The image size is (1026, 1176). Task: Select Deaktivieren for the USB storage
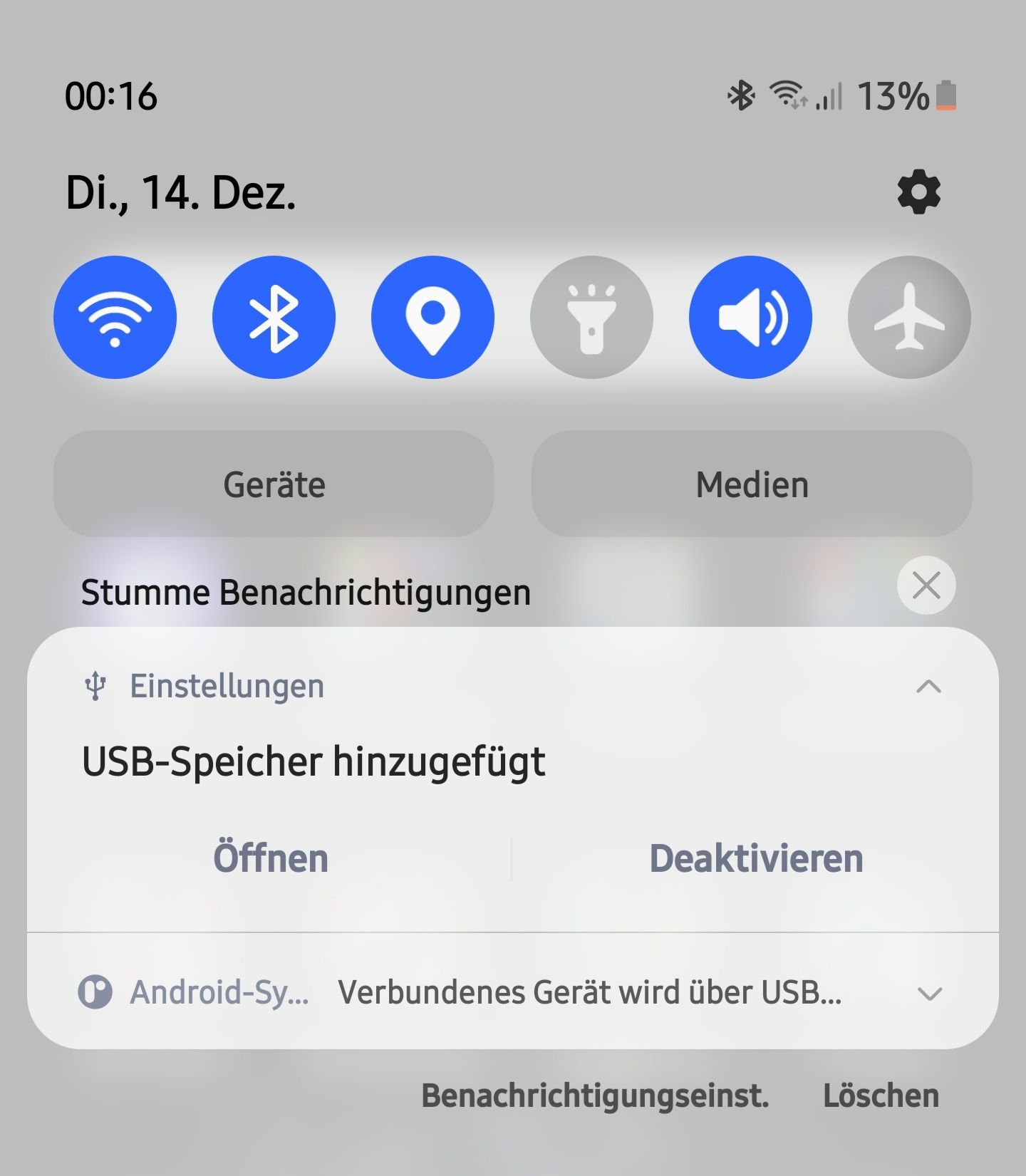point(756,858)
